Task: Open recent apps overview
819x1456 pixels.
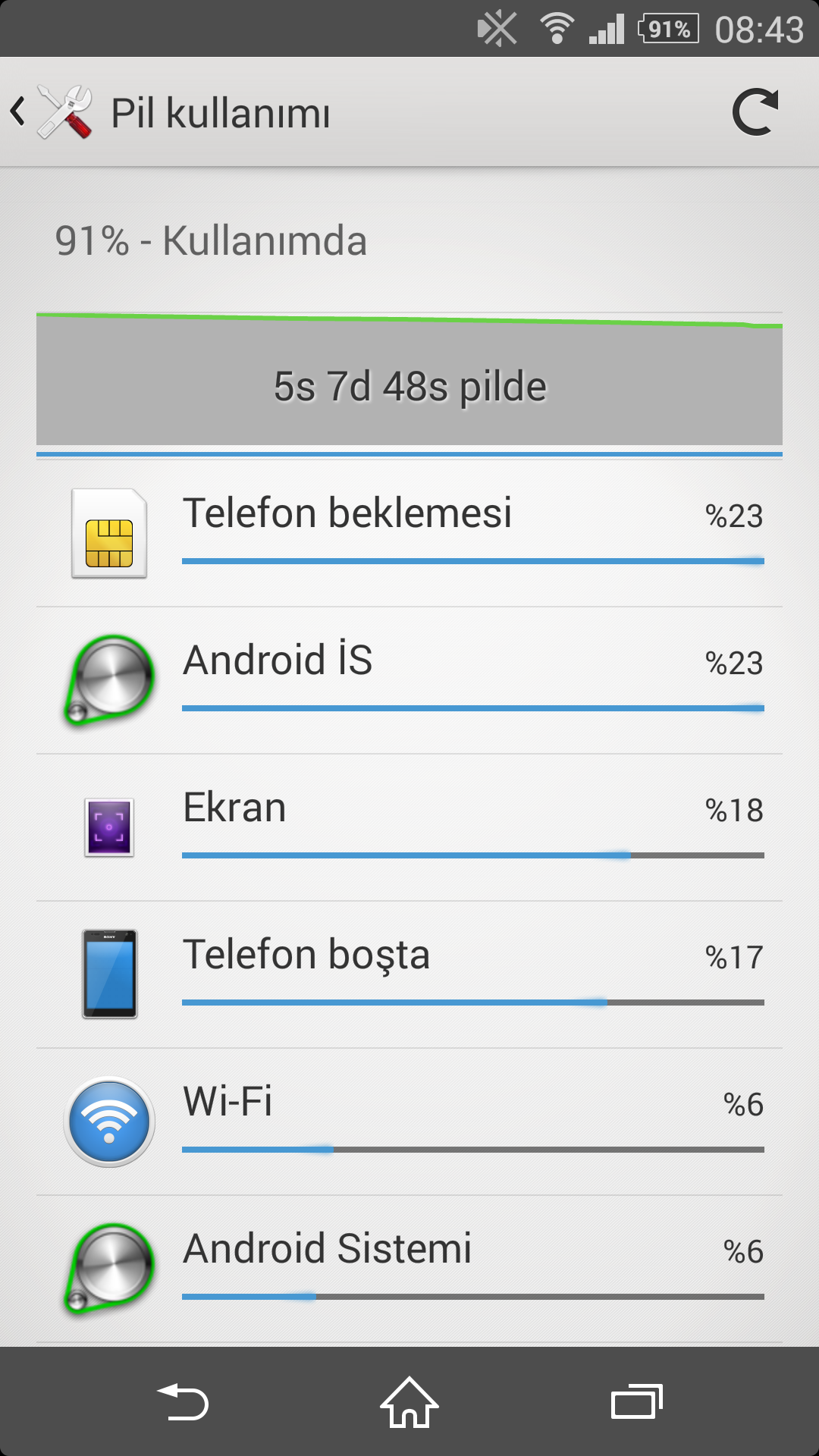Action: click(637, 1401)
